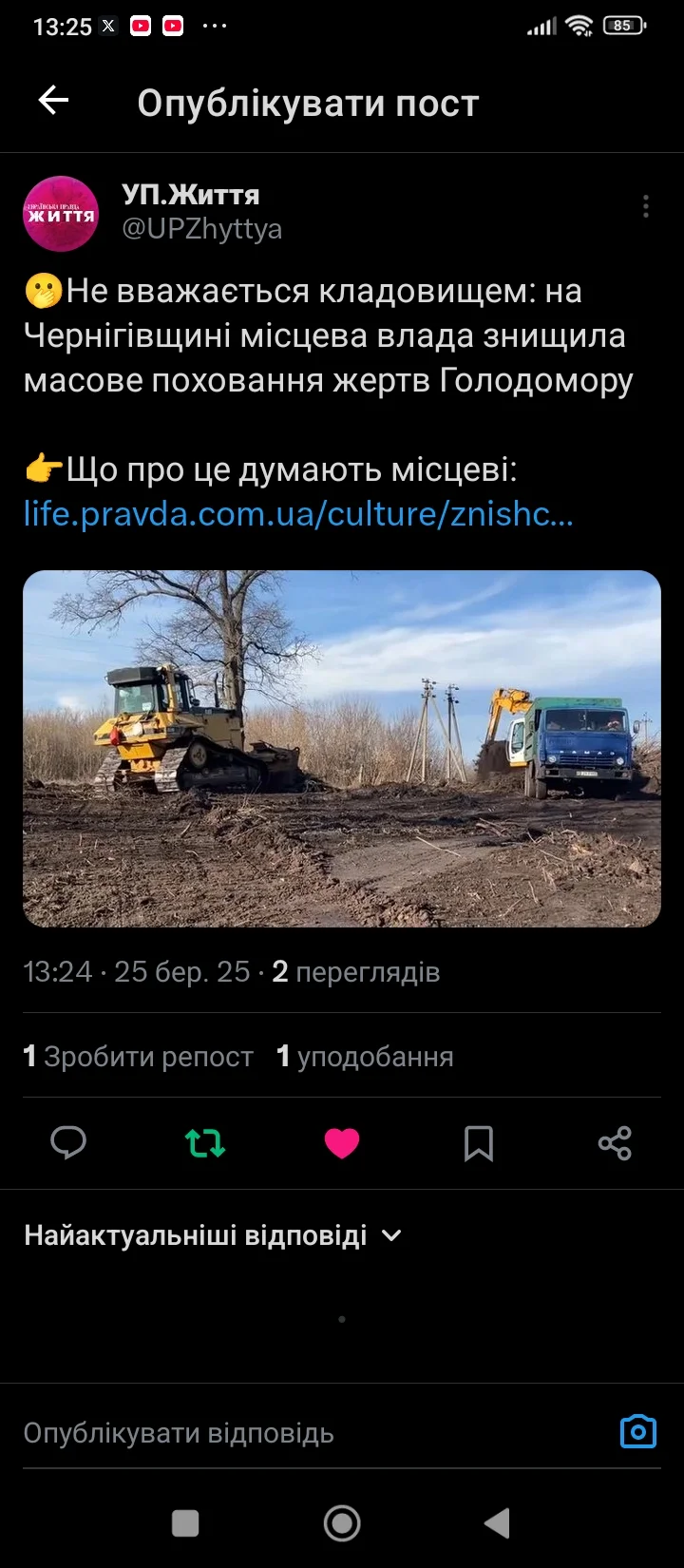View who liked this post
This screenshot has height=1568, width=684.
[x=365, y=1057]
